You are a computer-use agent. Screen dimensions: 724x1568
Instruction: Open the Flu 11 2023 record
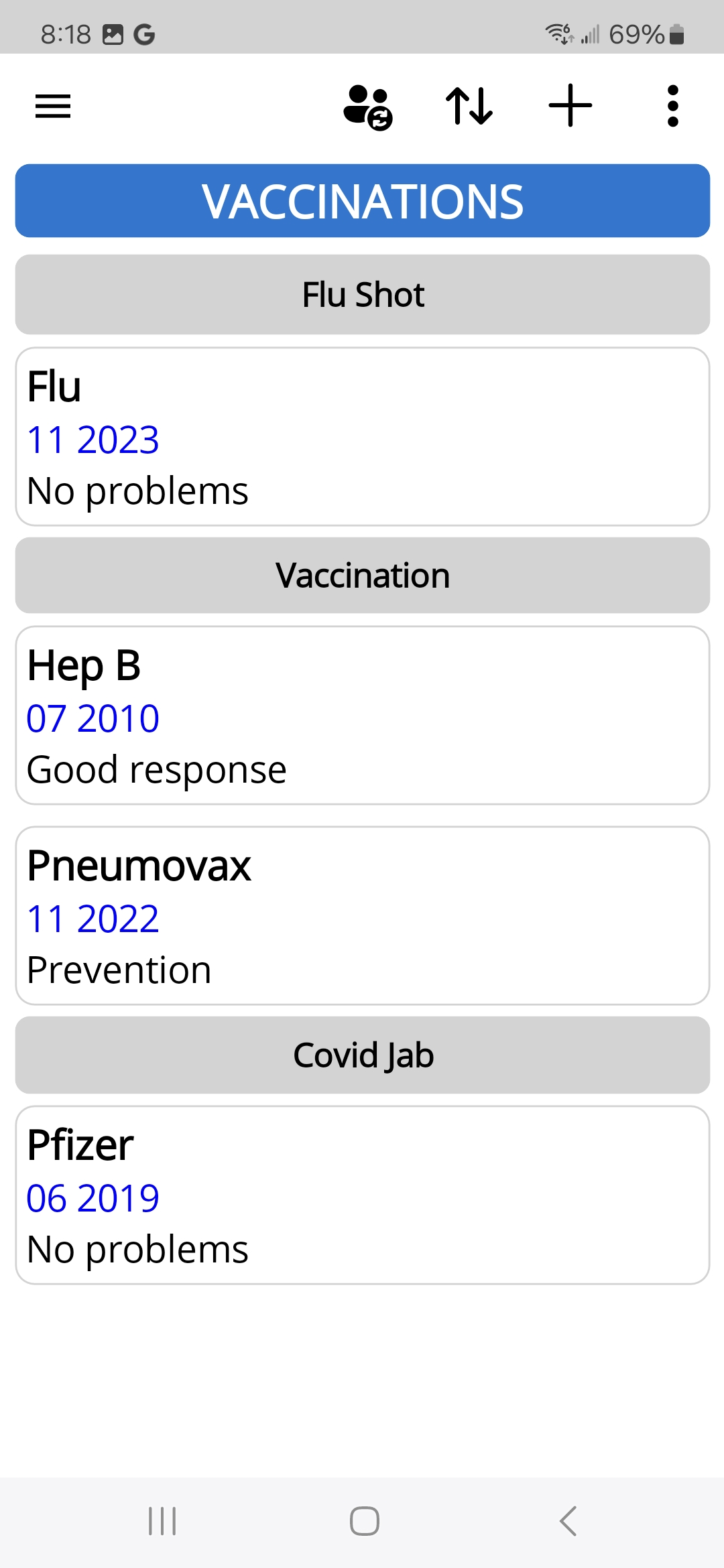(363, 437)
